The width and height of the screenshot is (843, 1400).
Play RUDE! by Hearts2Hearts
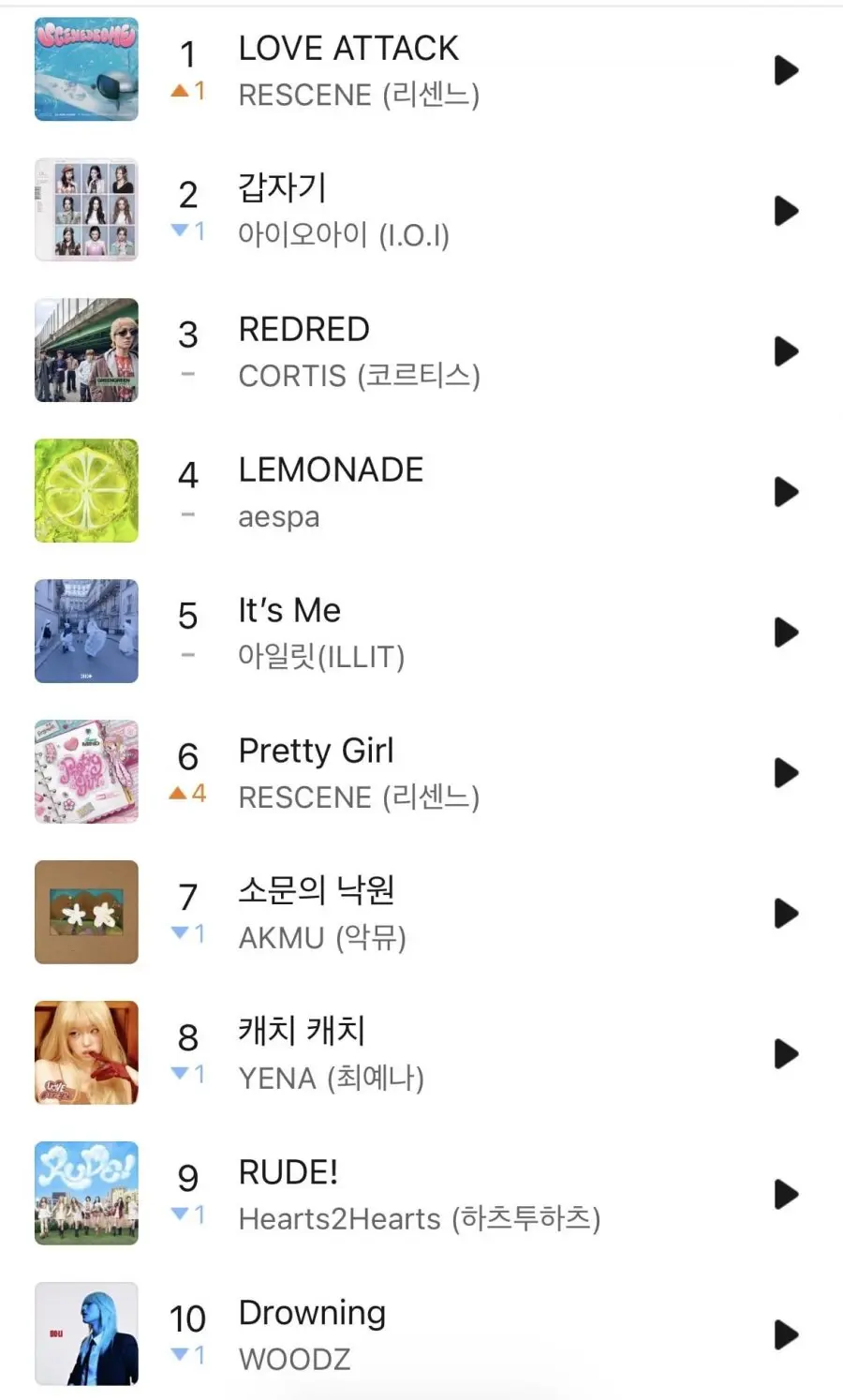click(x=786, y=1195)
